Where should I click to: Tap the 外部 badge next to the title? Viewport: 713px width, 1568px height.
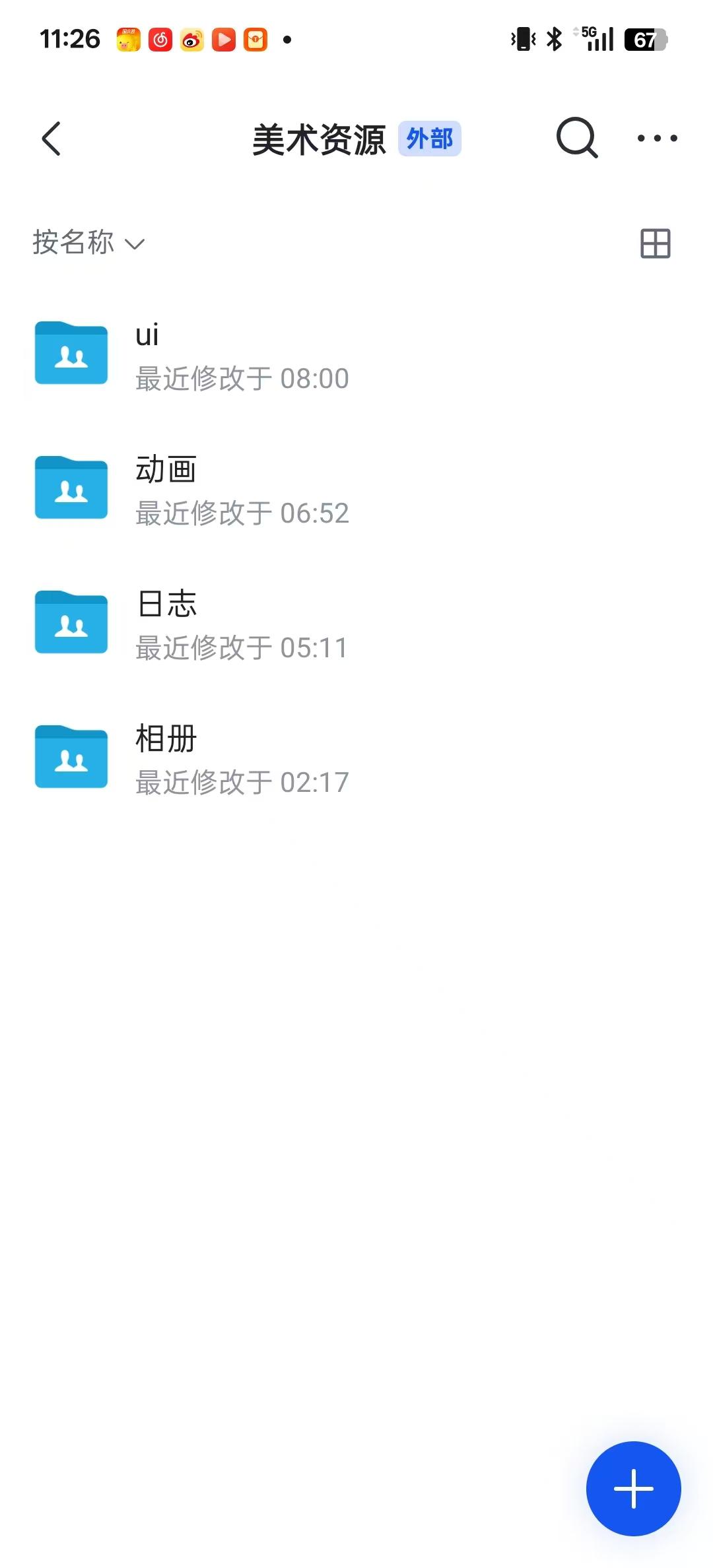tap(429, 139)
